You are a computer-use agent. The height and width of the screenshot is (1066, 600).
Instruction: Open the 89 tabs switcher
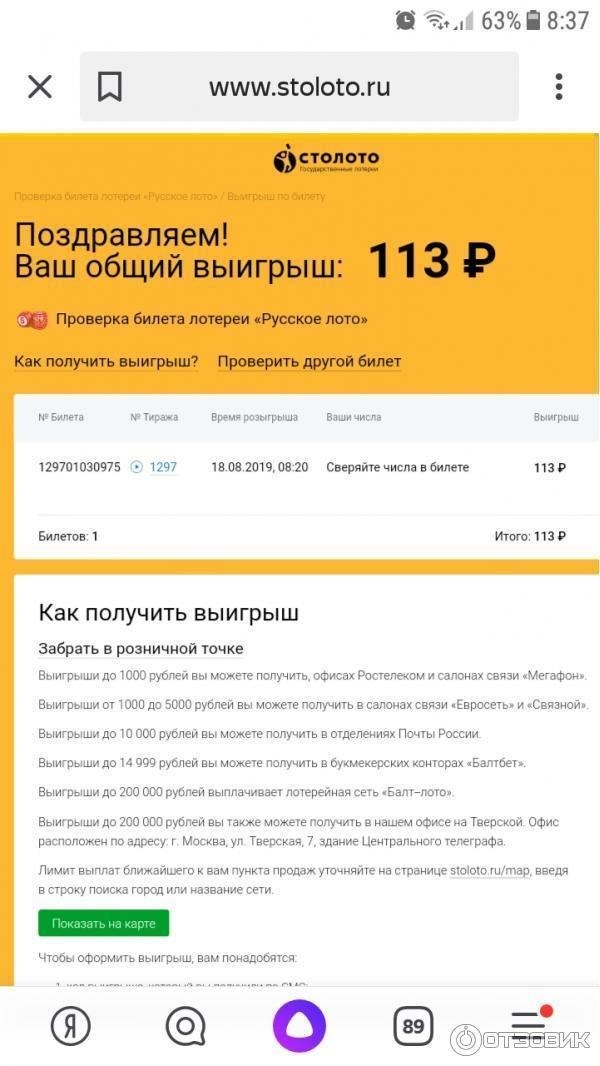413,1025
